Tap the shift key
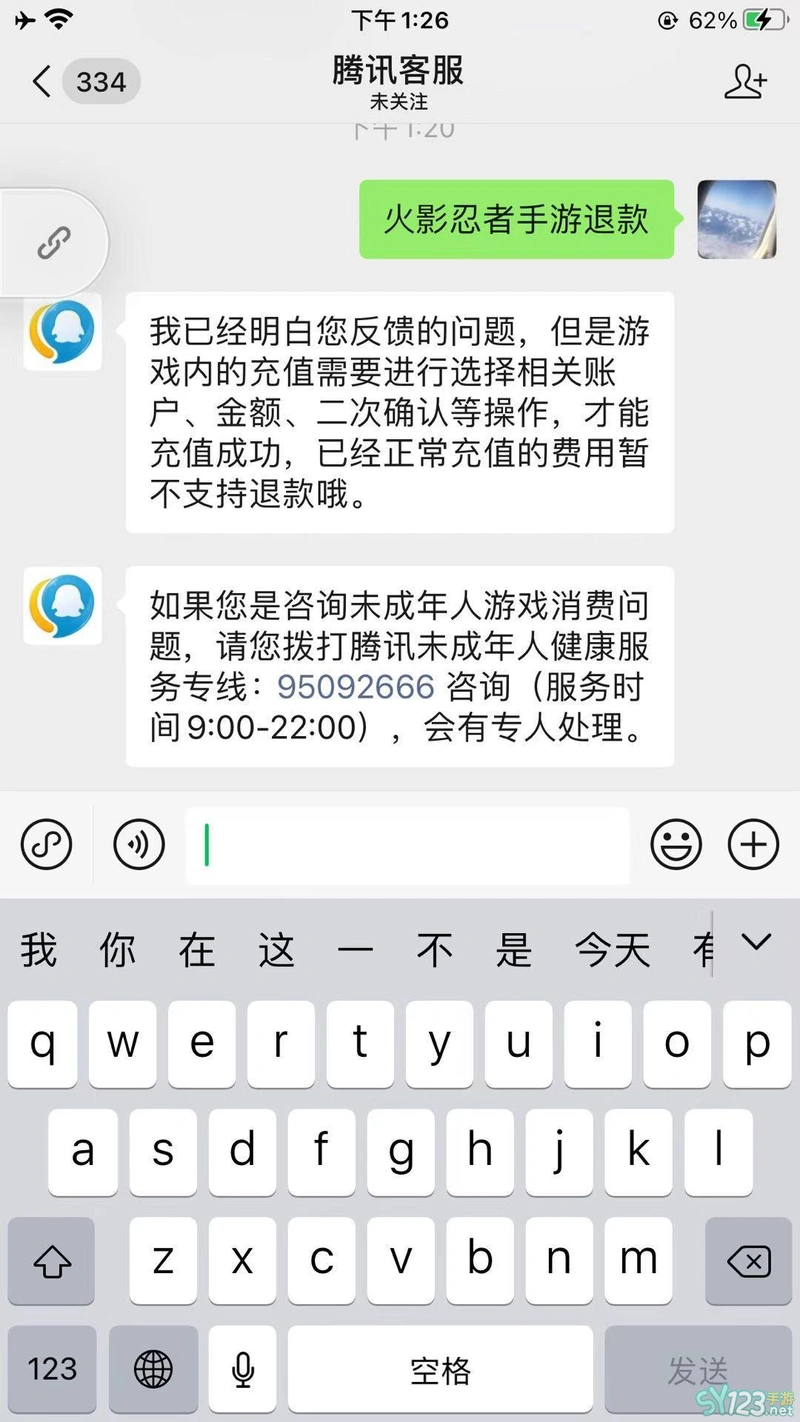The image size is (800, 1422). pyautogui.click(x=52, y=1261)
